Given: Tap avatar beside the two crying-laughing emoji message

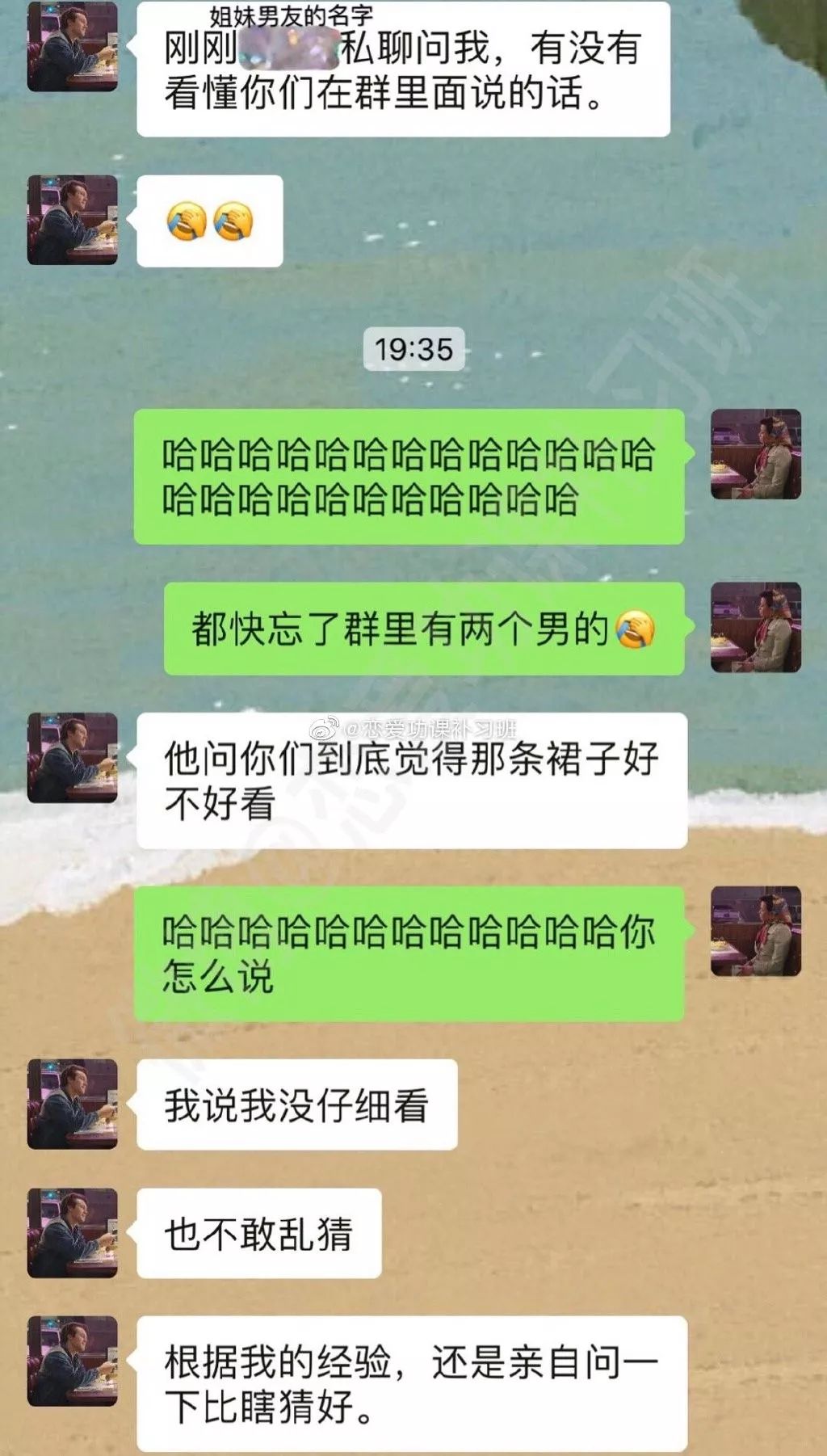Looking at the screenshot, I should (x=73, y=220).
